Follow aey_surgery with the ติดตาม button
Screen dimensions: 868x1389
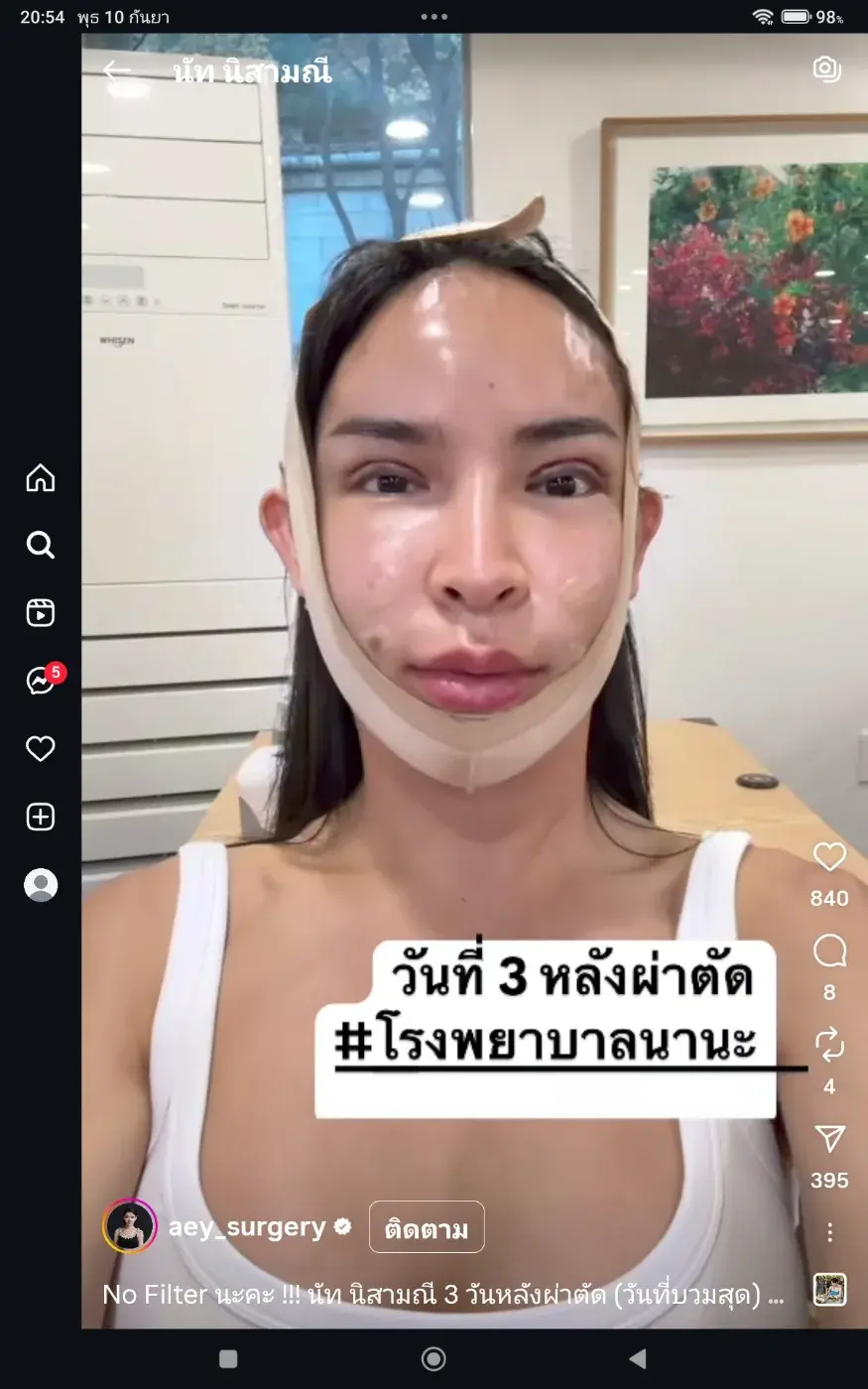click(x=427, y=1228)
